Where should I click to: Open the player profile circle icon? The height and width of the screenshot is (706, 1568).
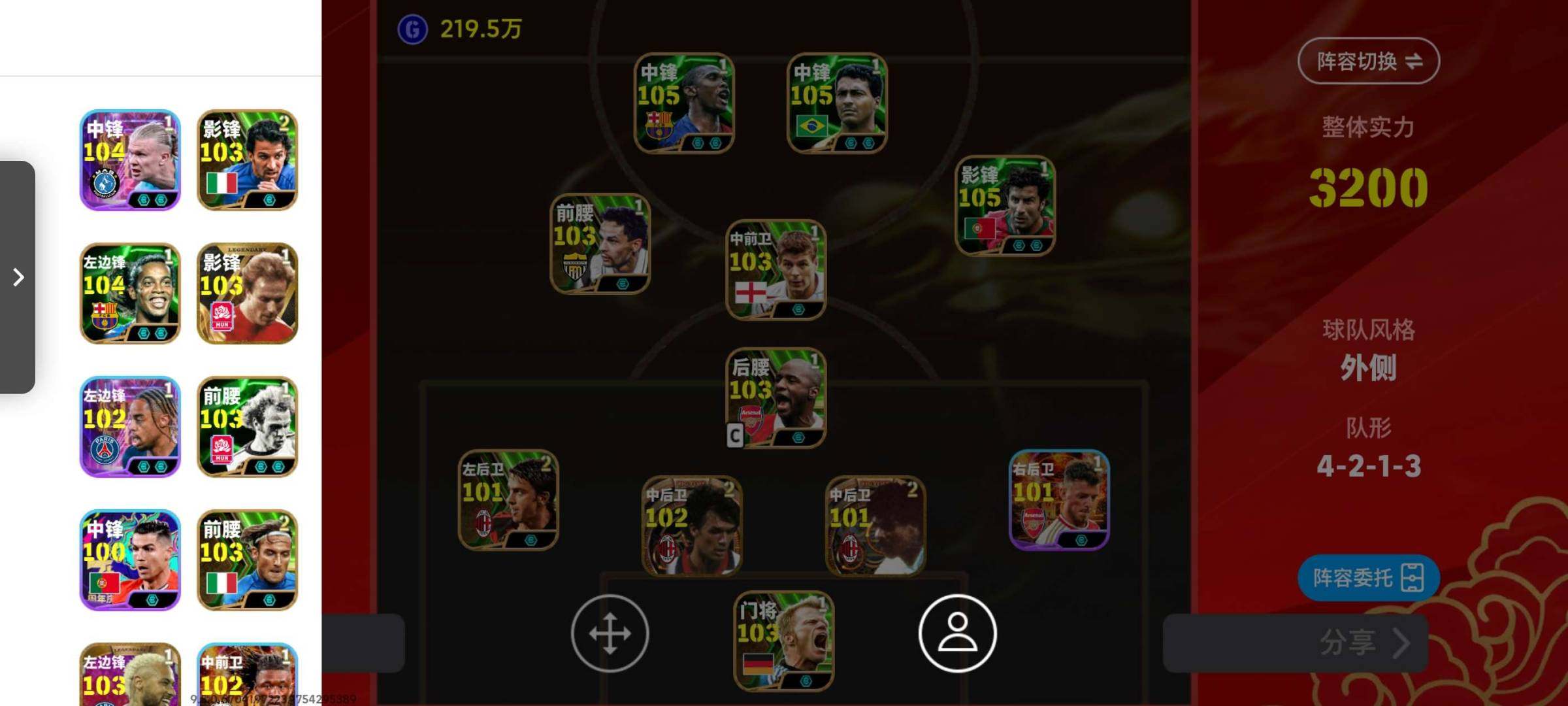957,633
